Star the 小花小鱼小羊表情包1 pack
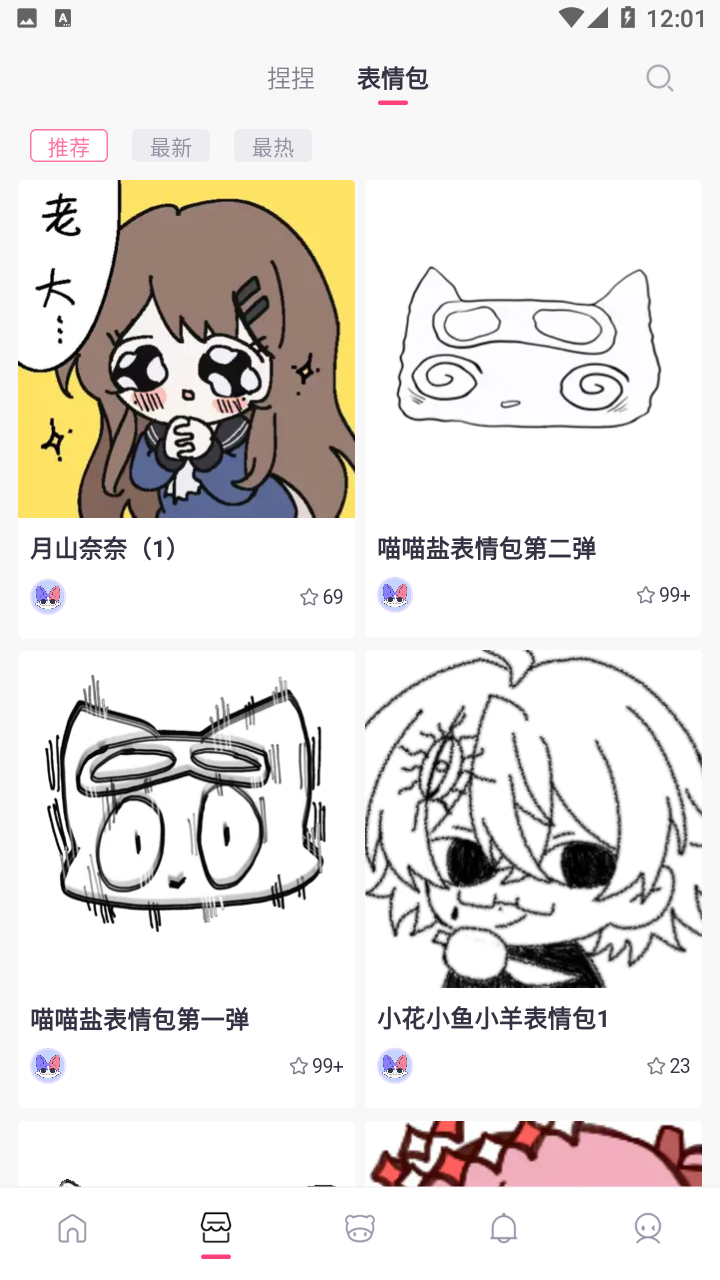 tap(656, 1066)
